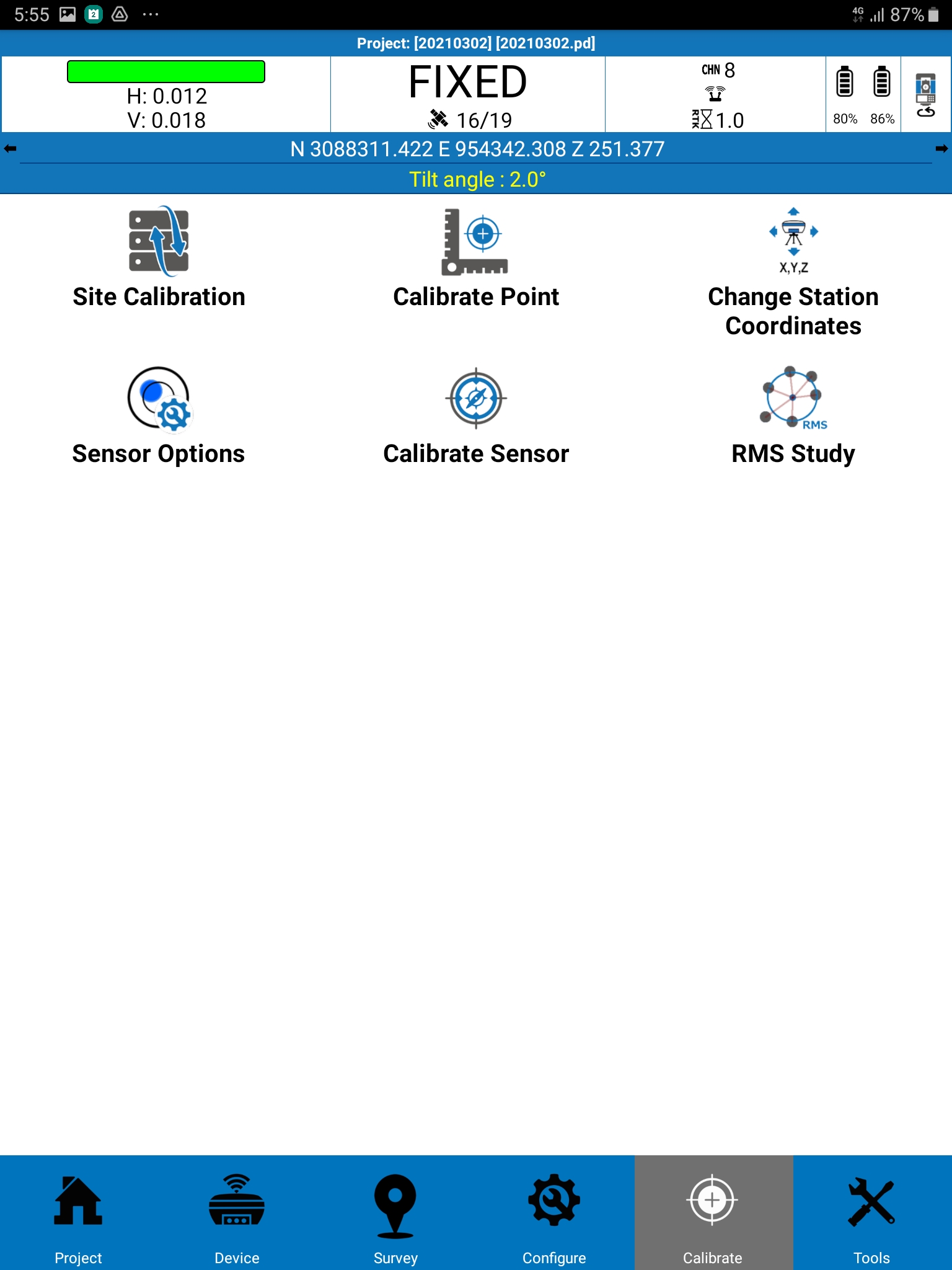Screen dimensions: 952x1270
Task: Open Calibrate Point
Action: pyautogui.click(x=475, y=257)
